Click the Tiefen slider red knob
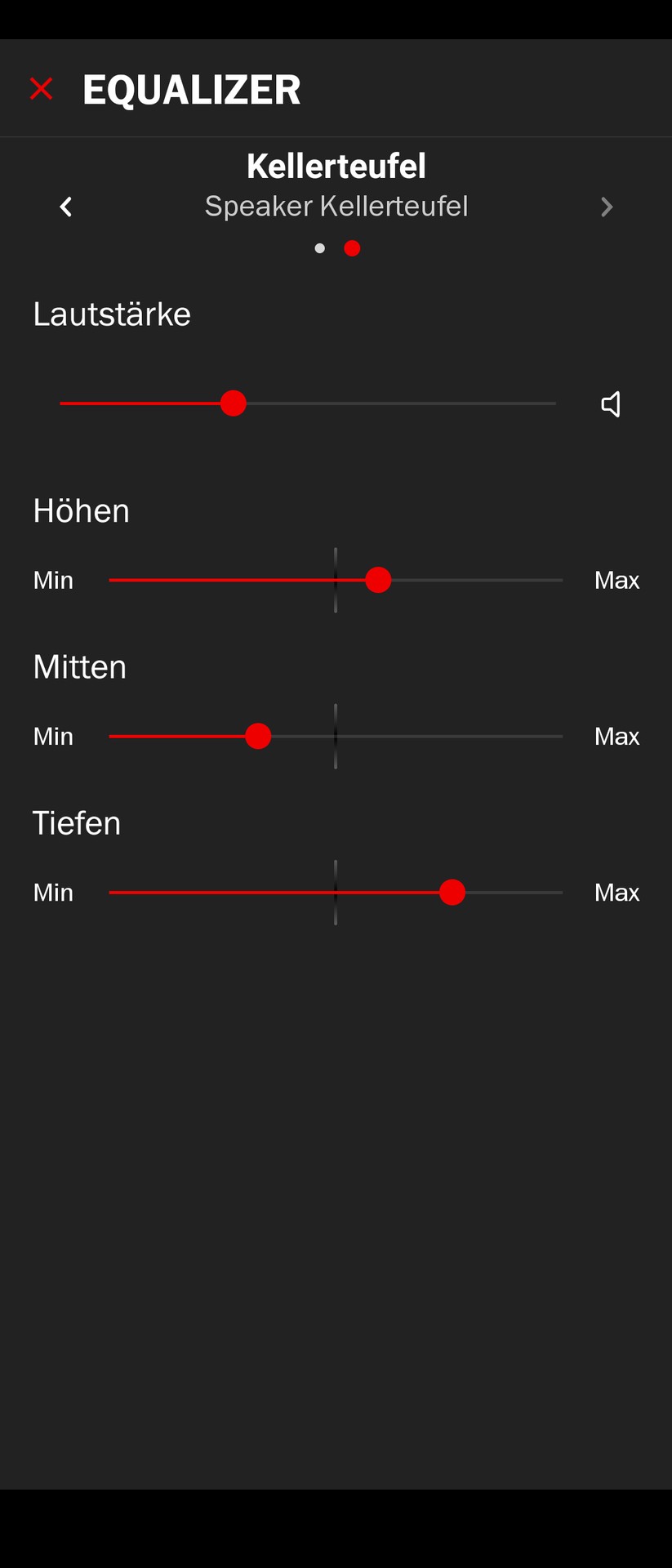This screenshot has height=1568, width=672. [x=452, y=892]
